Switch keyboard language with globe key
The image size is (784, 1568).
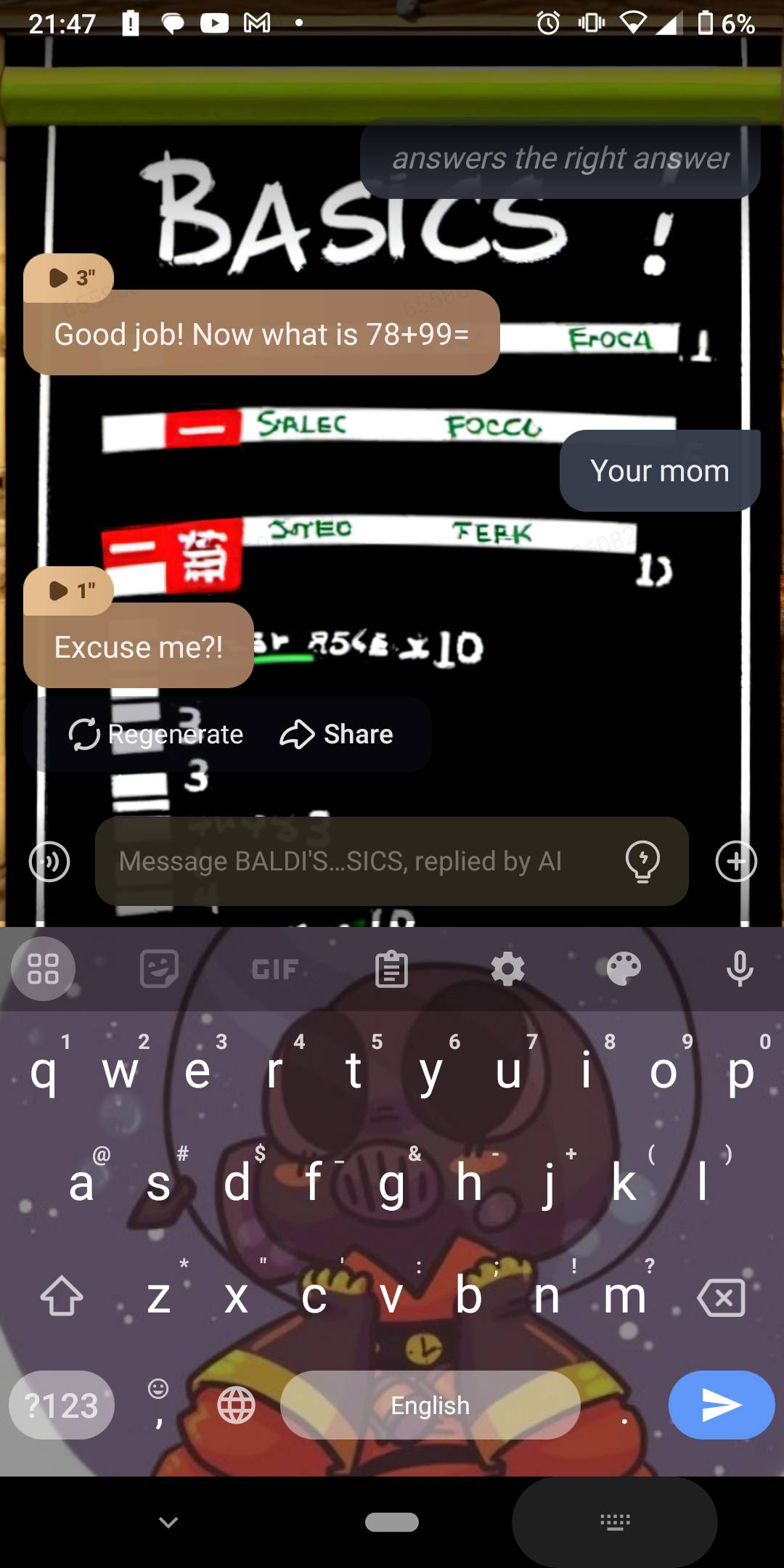click(236, 1405)
